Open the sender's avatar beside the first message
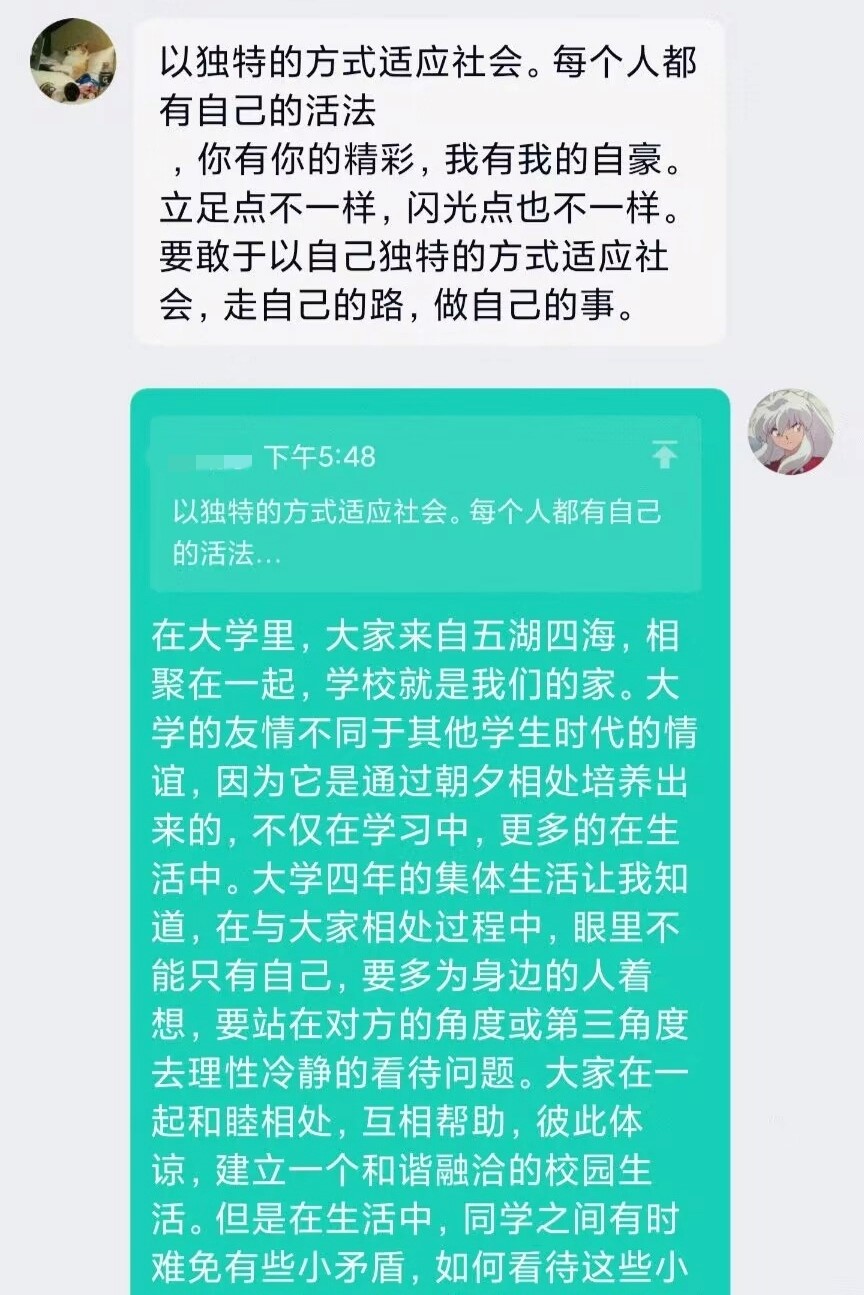Screen dimensions: 864x1295 [72, 62]
